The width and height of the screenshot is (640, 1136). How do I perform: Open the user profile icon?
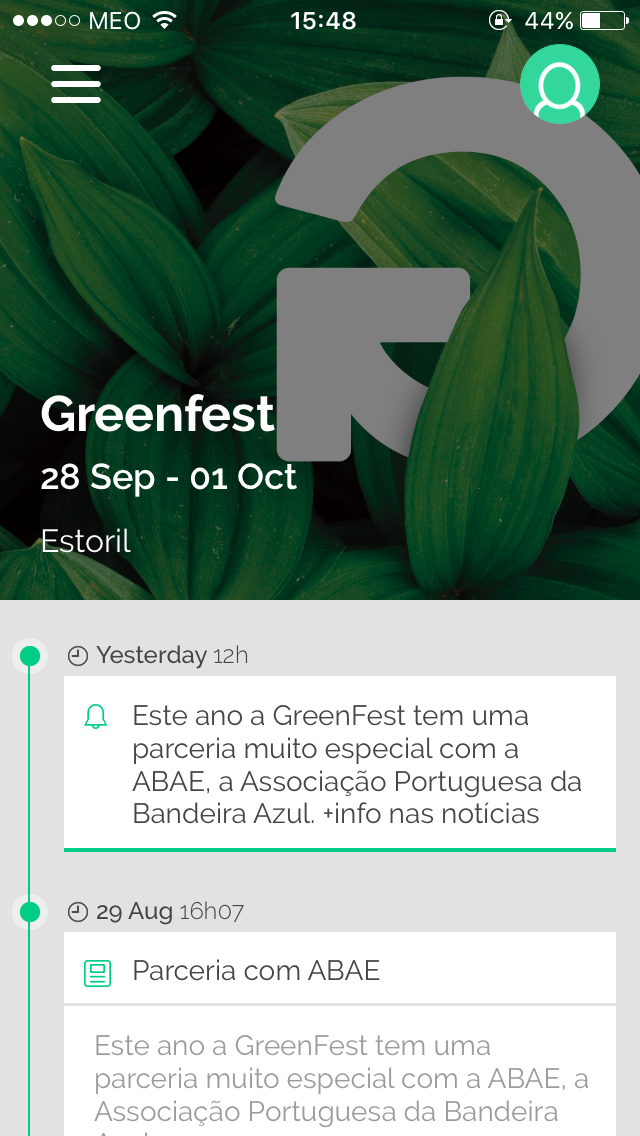point(559,85)
